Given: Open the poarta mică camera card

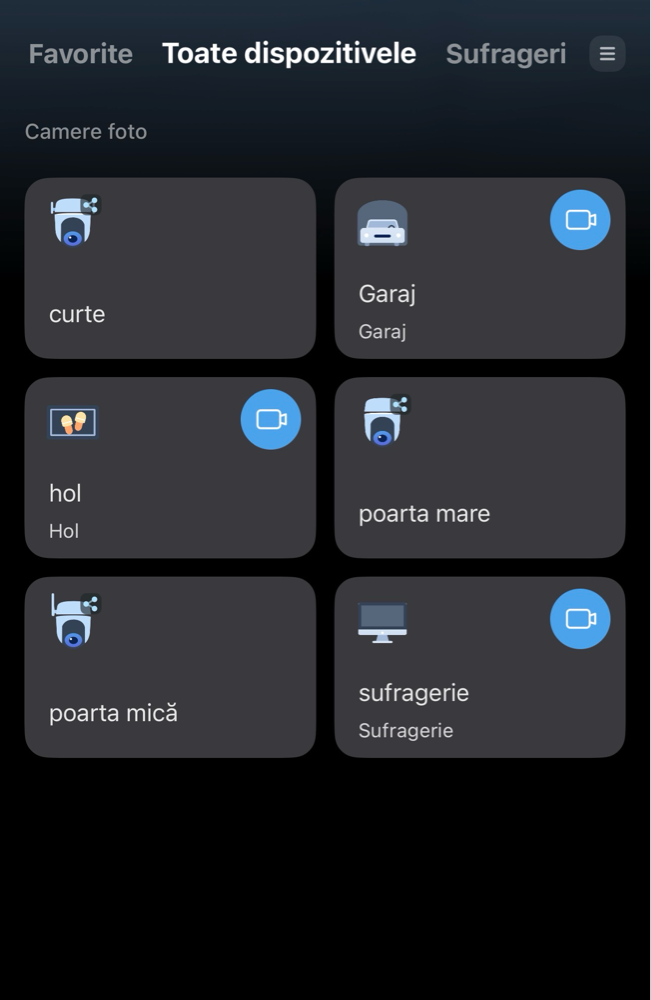Looking at the screenshot, I should tap(170, 667).
